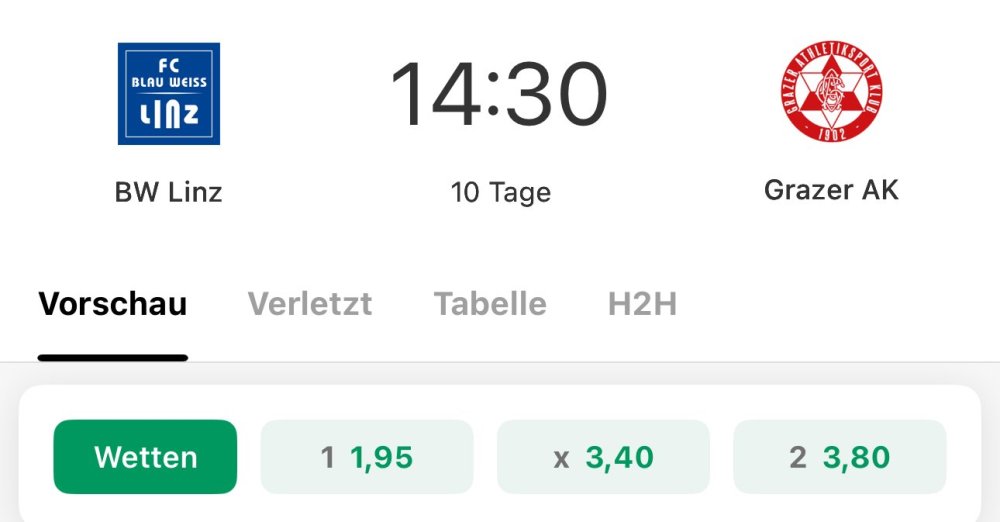Pick home win odds 1,95

tap(367, 457)
